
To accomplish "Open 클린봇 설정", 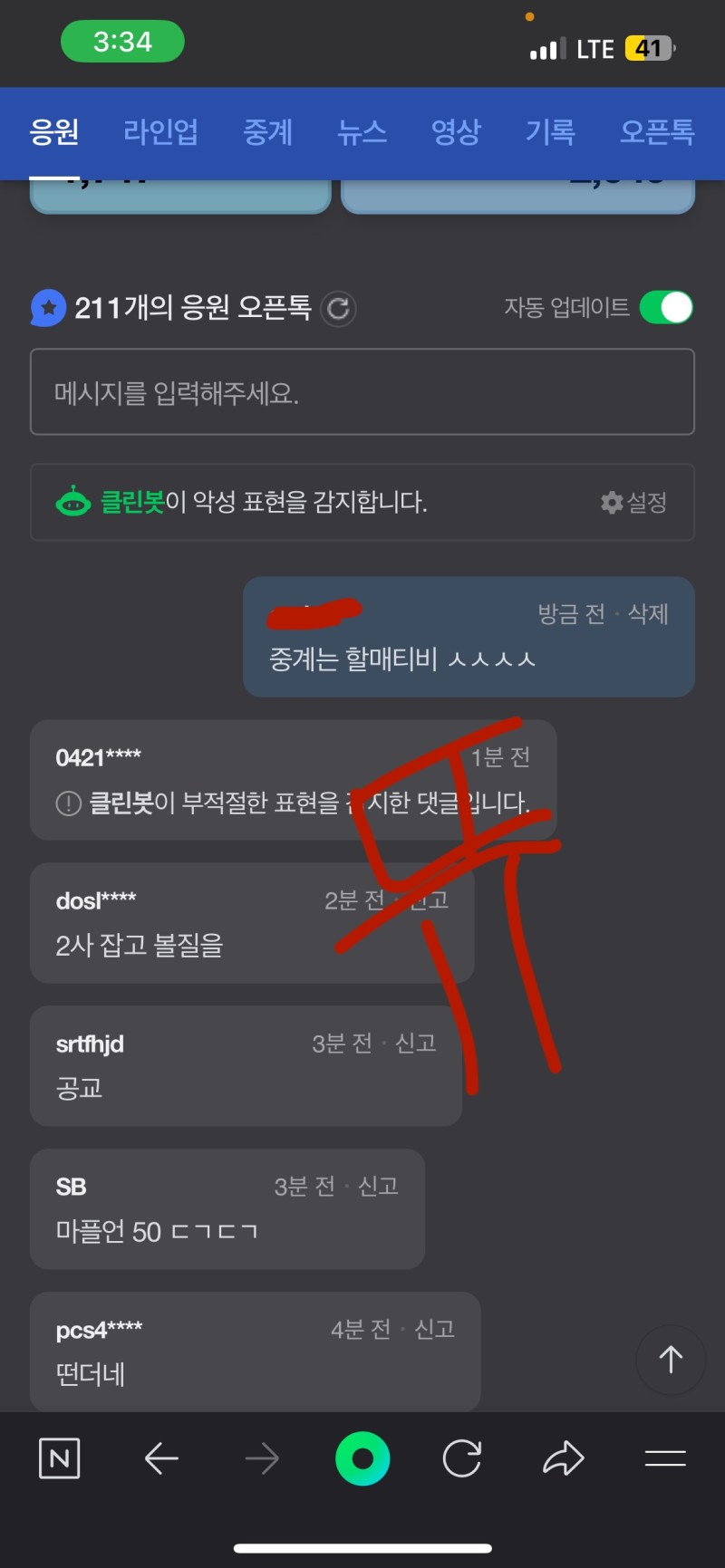I will (634, 503).
